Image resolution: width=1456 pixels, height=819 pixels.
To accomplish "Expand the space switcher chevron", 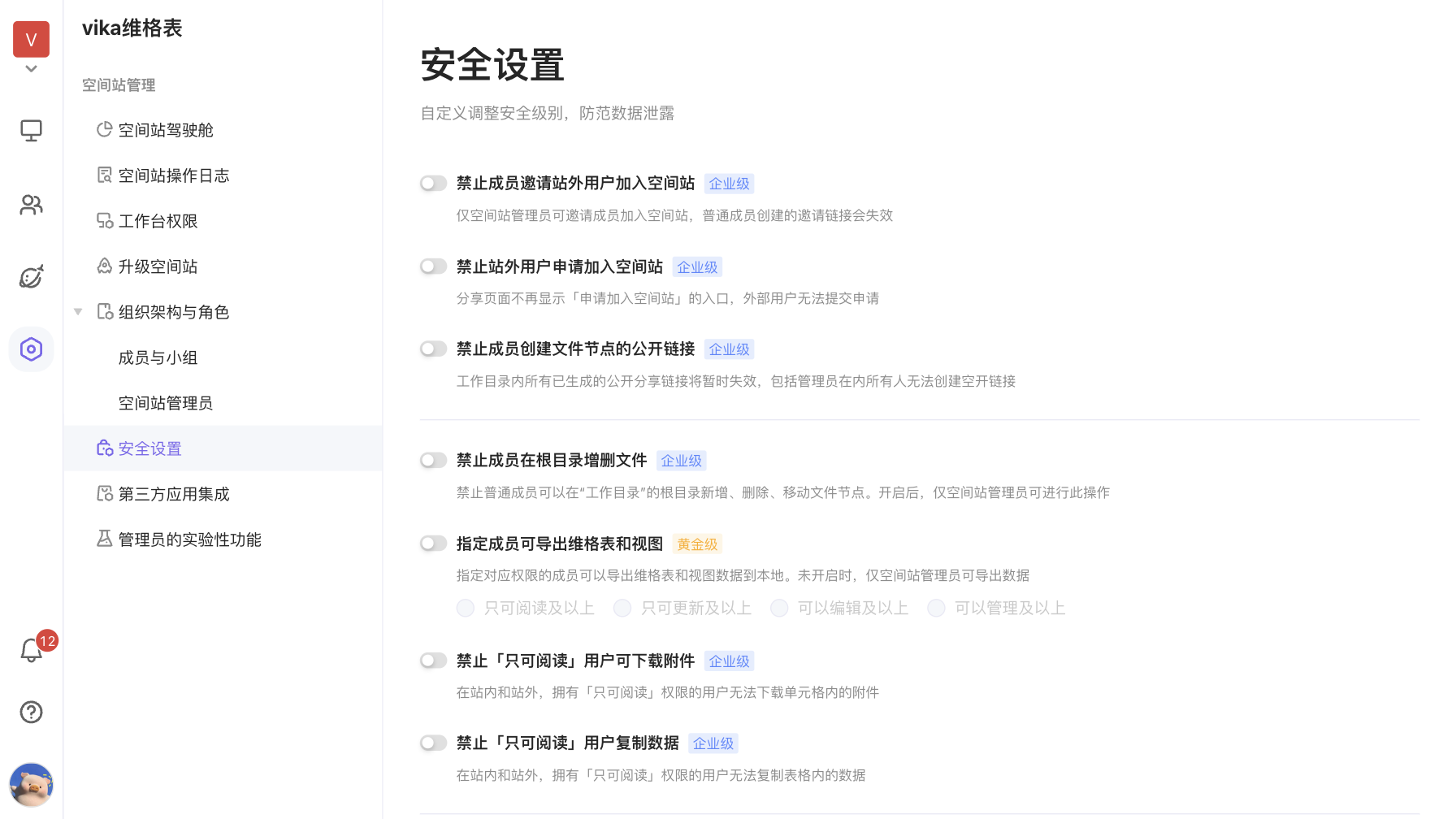I will [31, 69].
